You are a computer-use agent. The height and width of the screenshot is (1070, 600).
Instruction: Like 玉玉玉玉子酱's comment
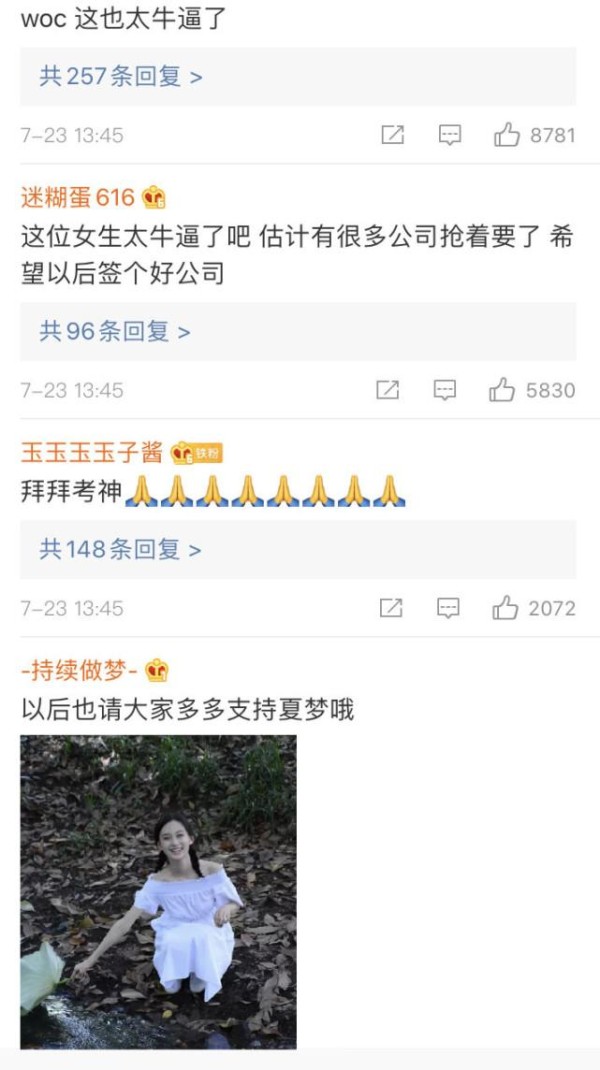505,608
